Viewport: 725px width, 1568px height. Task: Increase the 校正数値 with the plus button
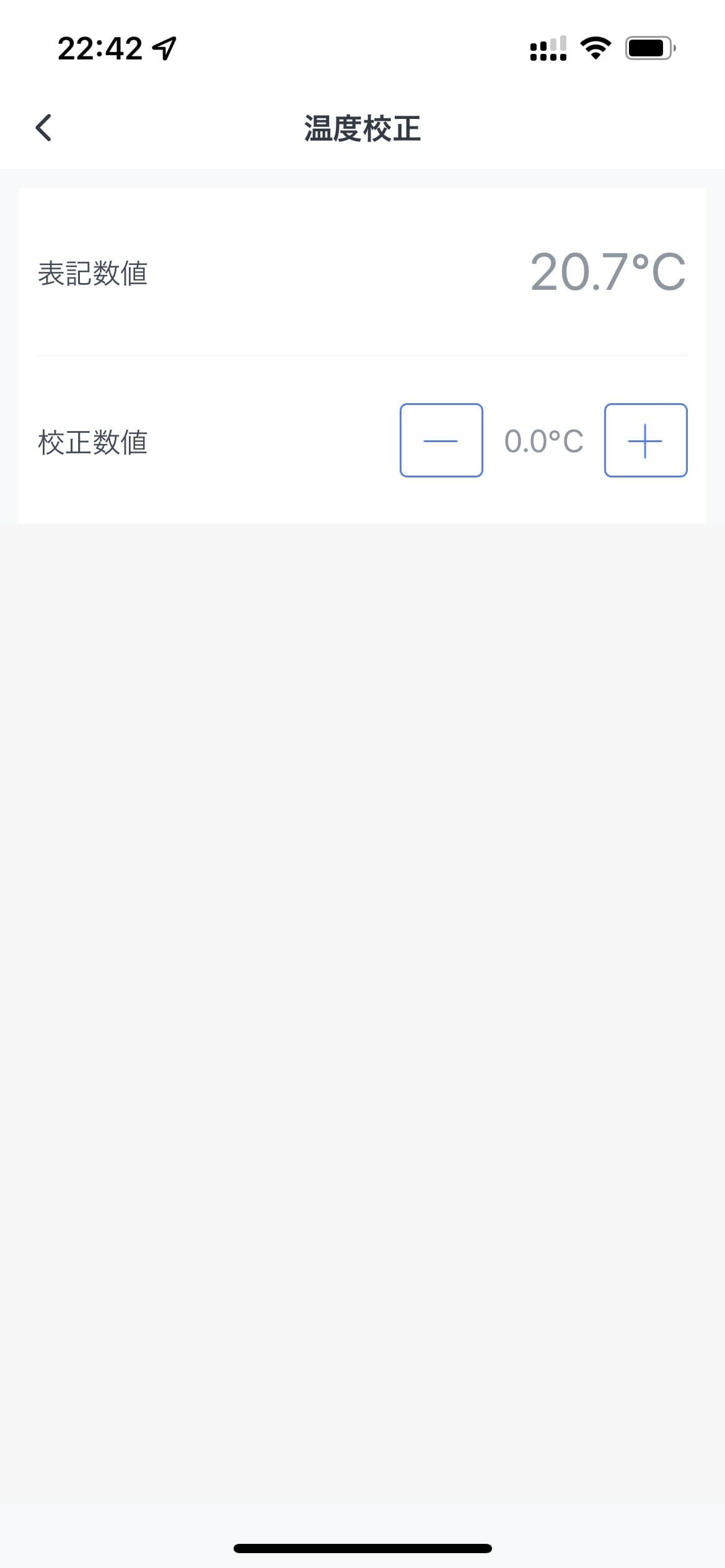pos(646,440)
